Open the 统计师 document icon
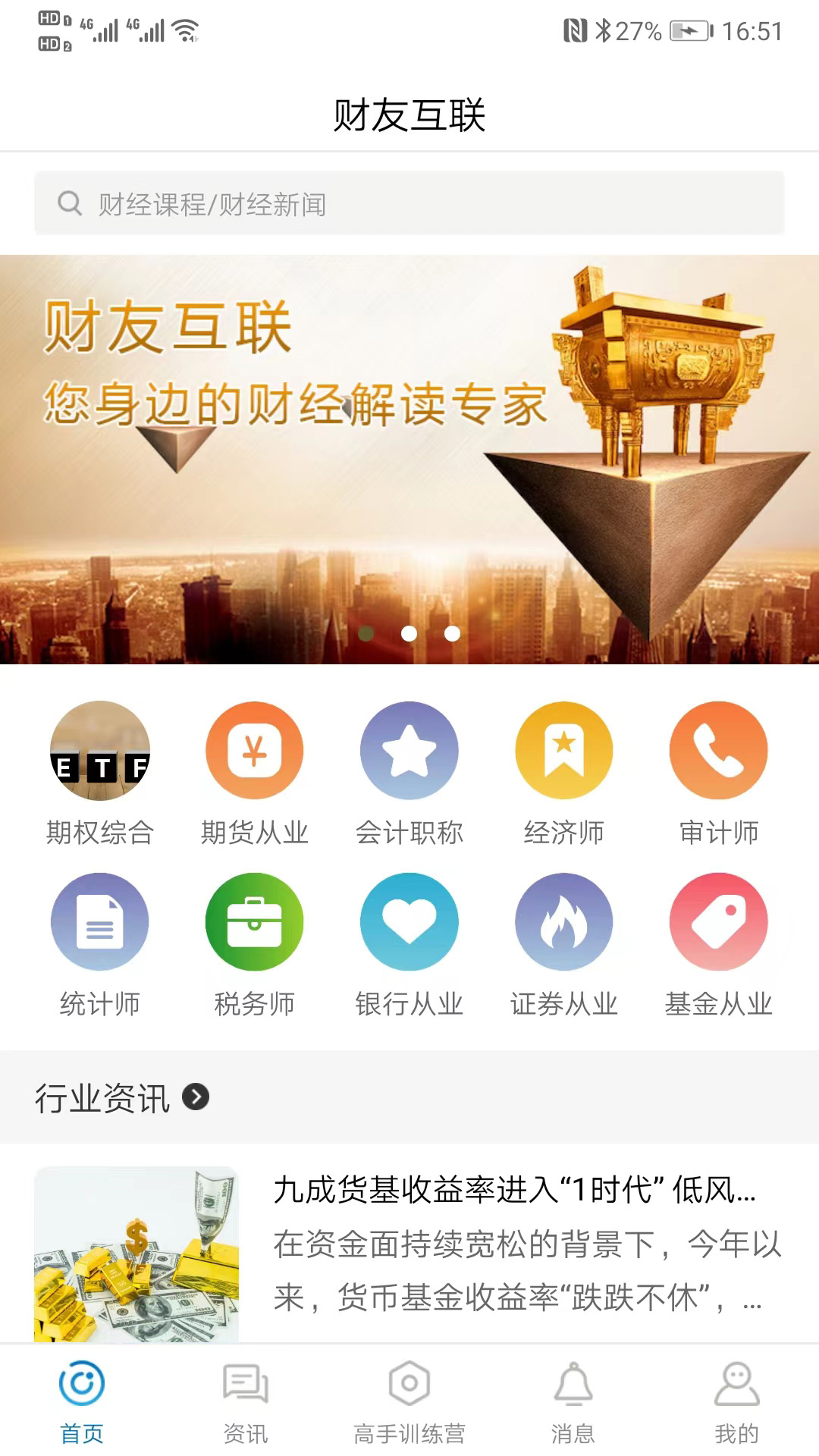819x1456 pixels. 100,921
